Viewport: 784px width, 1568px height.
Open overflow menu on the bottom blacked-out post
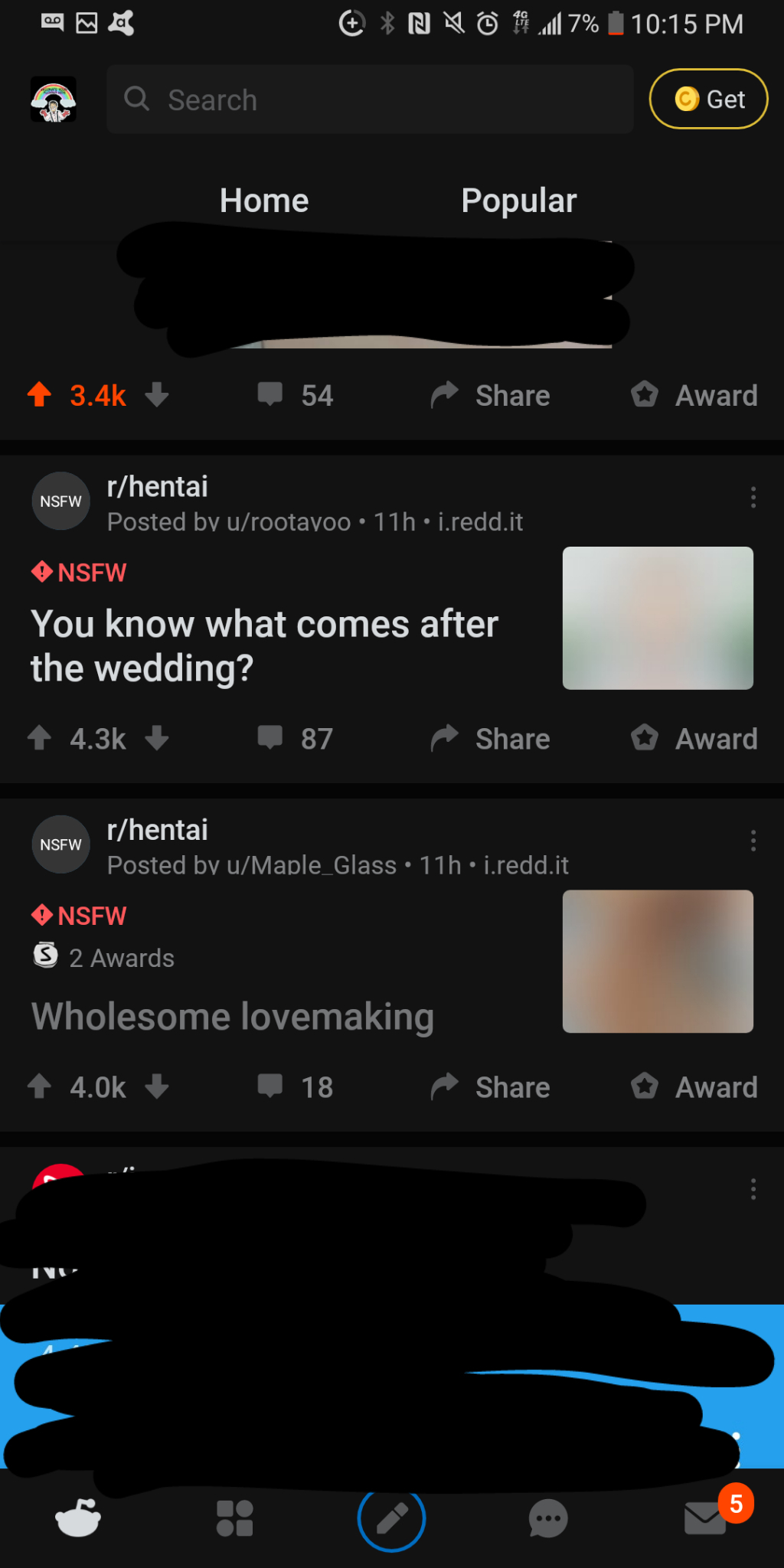pyautogui.click(x=753, y=1189)
